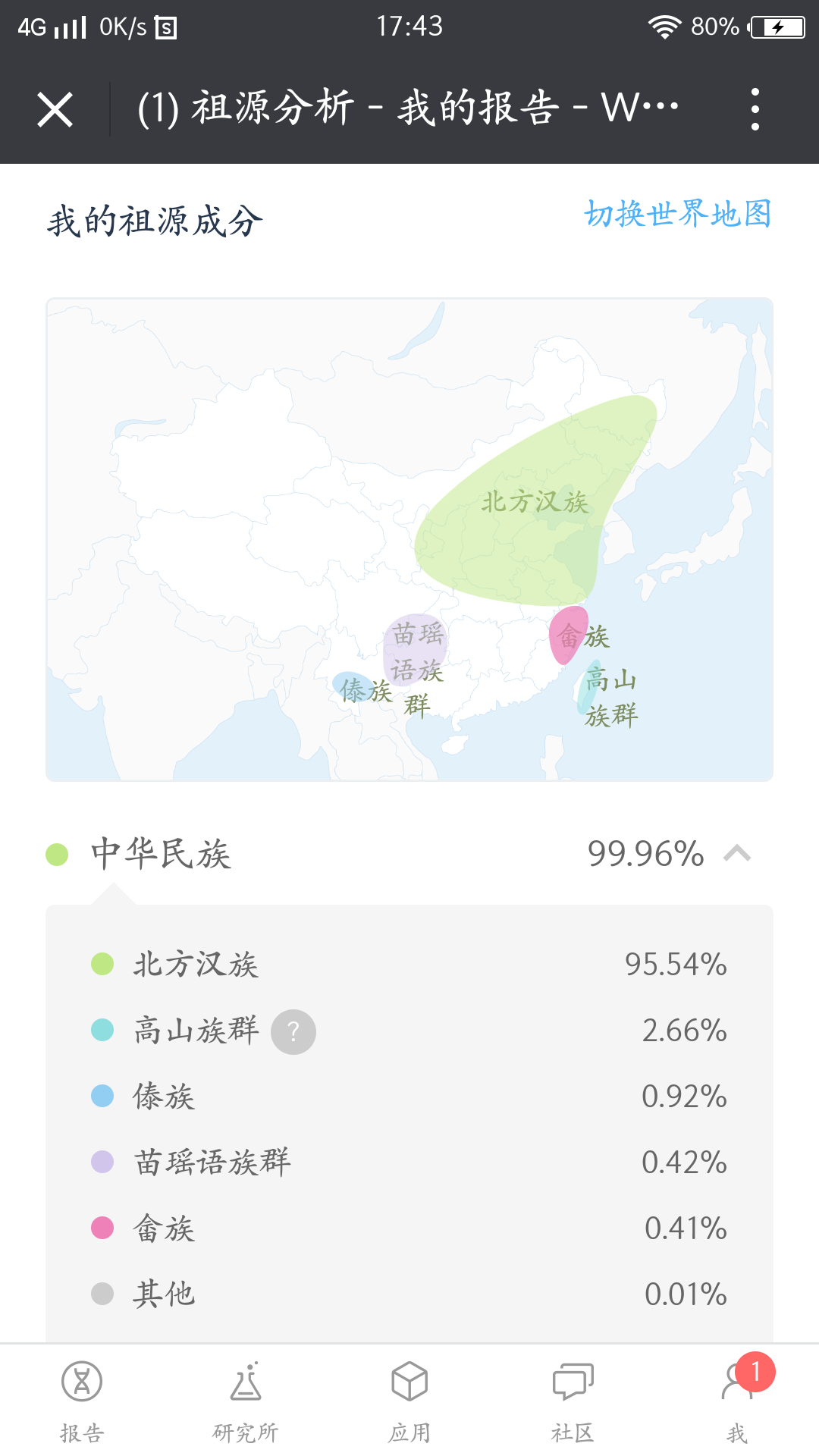Open the 应用 tab
This screenshot has width=819, height=1456.
pos(409,1401)
